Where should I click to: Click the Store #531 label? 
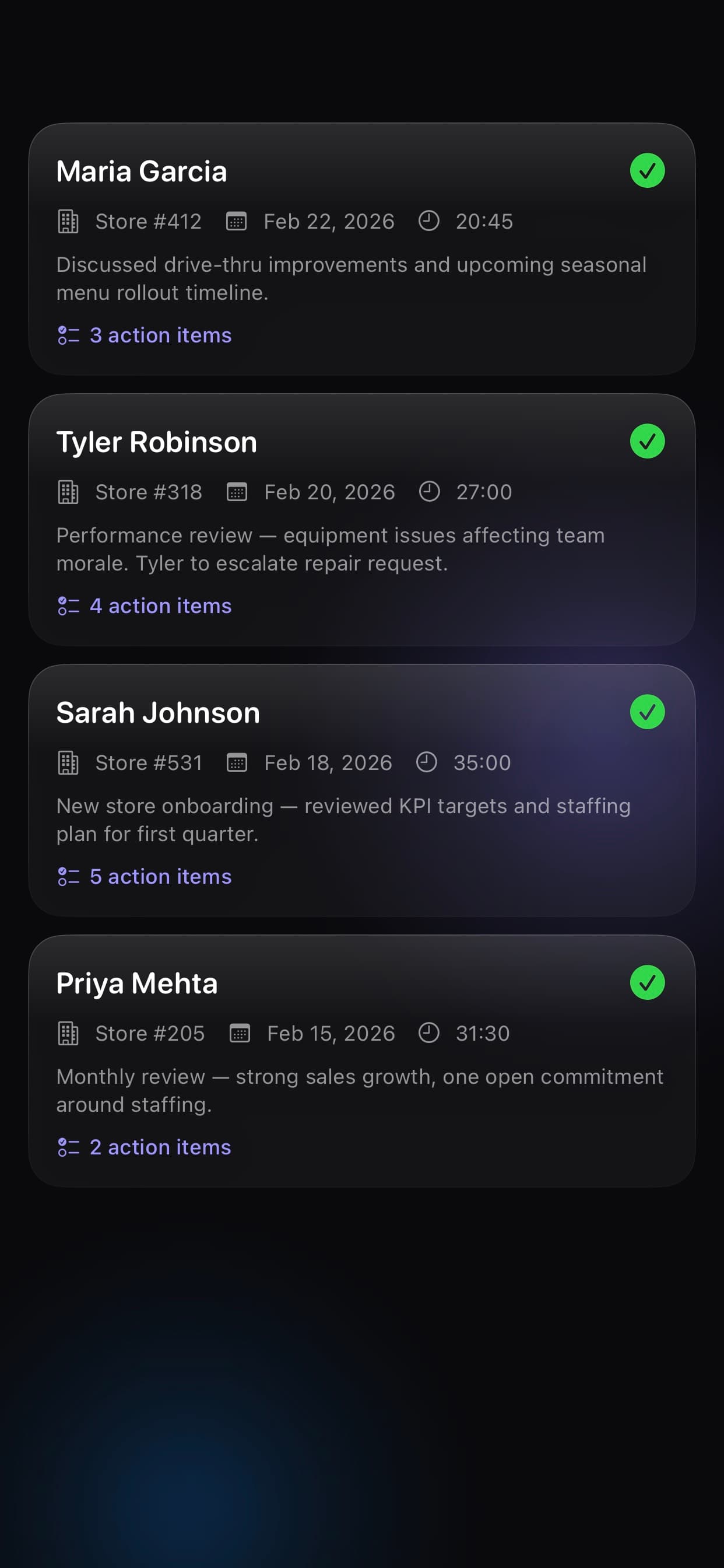click(x=149, y=762)
